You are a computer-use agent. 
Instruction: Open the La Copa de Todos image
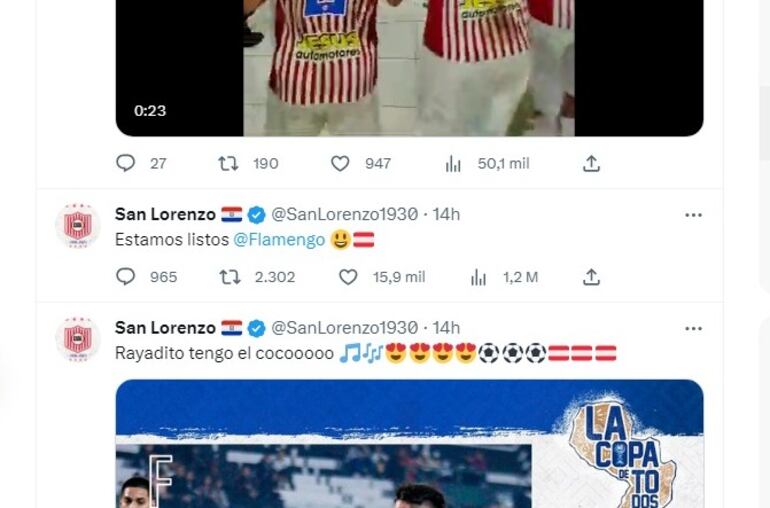point(409,445)
